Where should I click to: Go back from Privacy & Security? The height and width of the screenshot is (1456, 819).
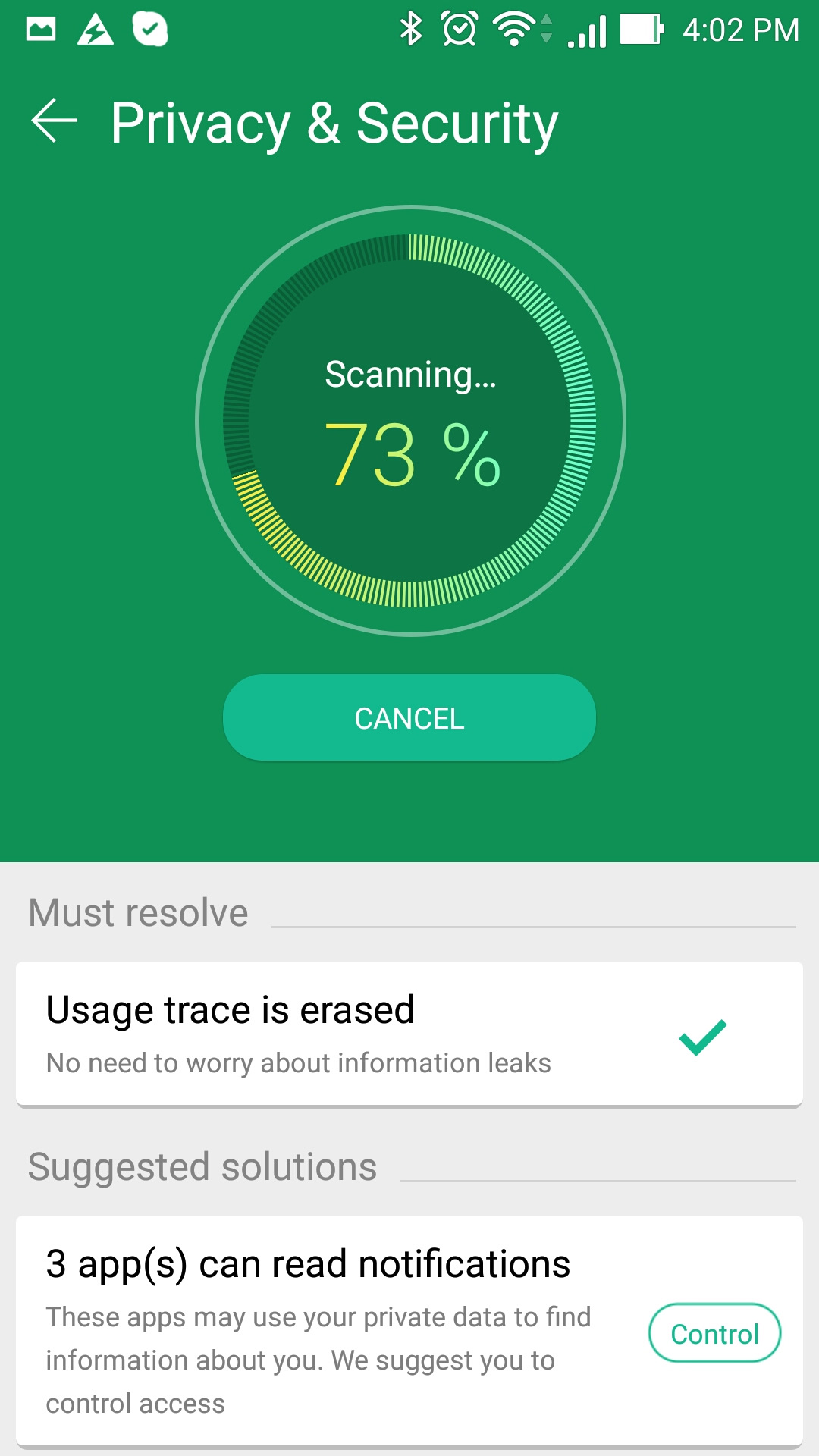[x=54, y=121]
